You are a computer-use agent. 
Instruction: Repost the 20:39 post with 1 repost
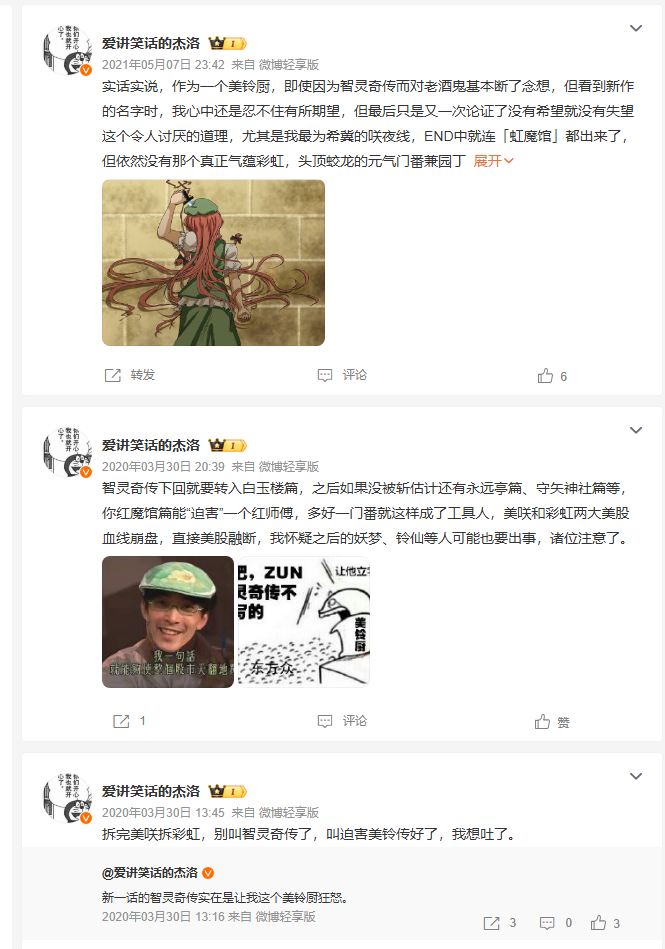point(130,720)
